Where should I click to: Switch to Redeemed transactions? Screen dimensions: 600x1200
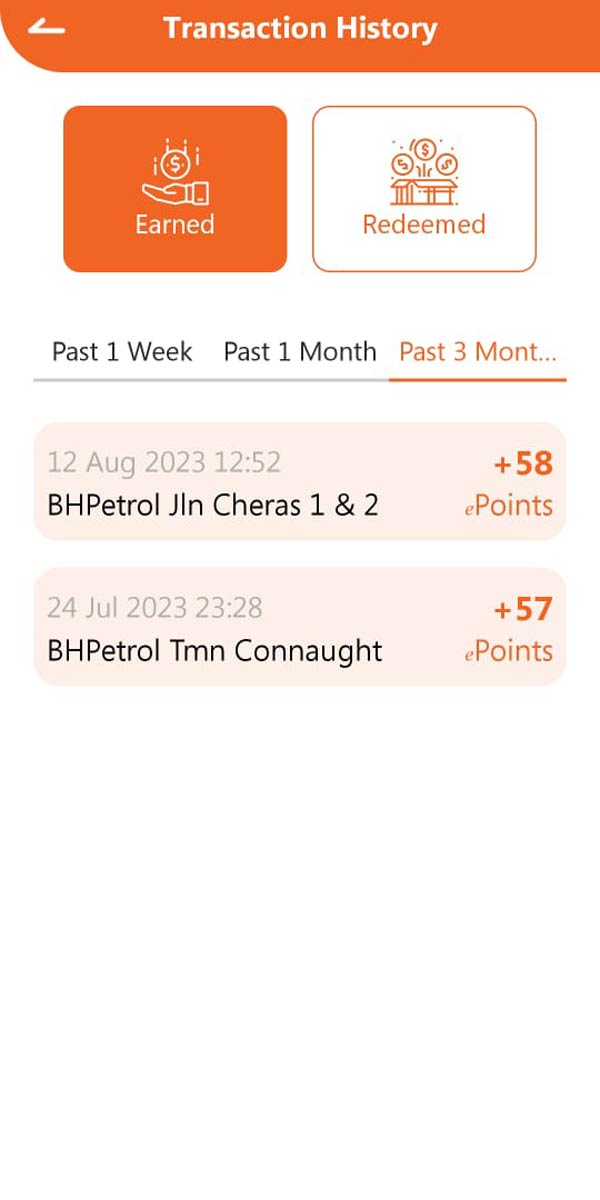424,189
